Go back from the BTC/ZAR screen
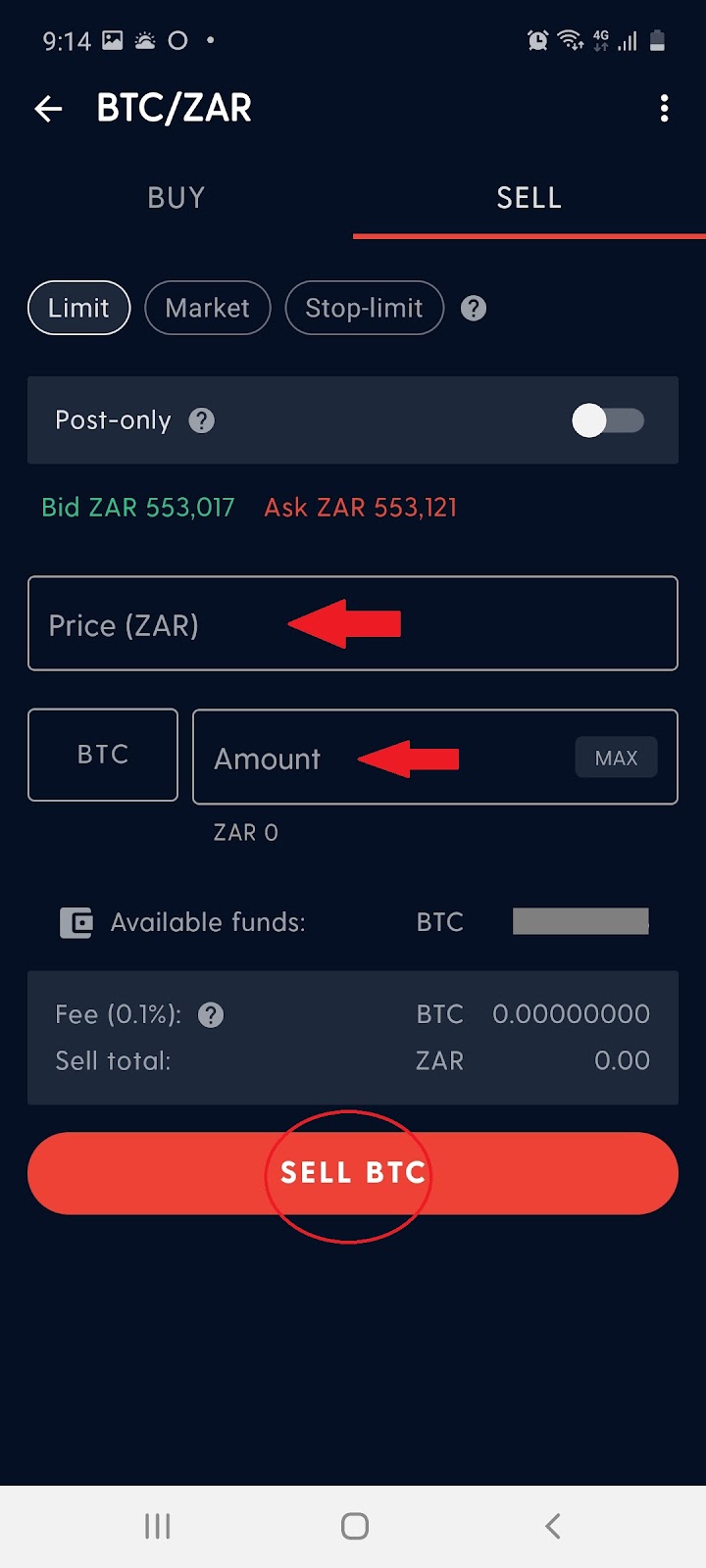Viewport: 706px width, 1568px height. pos(48,109)
